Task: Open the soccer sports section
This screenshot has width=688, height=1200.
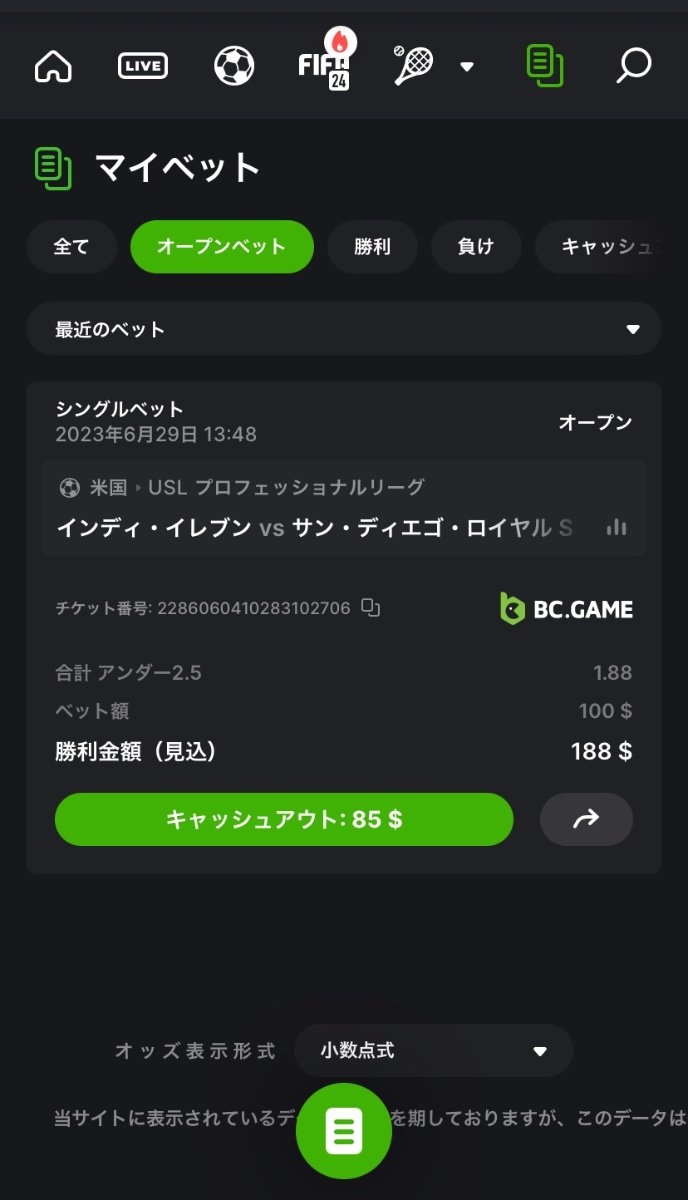Action: [x=234, y=66]
